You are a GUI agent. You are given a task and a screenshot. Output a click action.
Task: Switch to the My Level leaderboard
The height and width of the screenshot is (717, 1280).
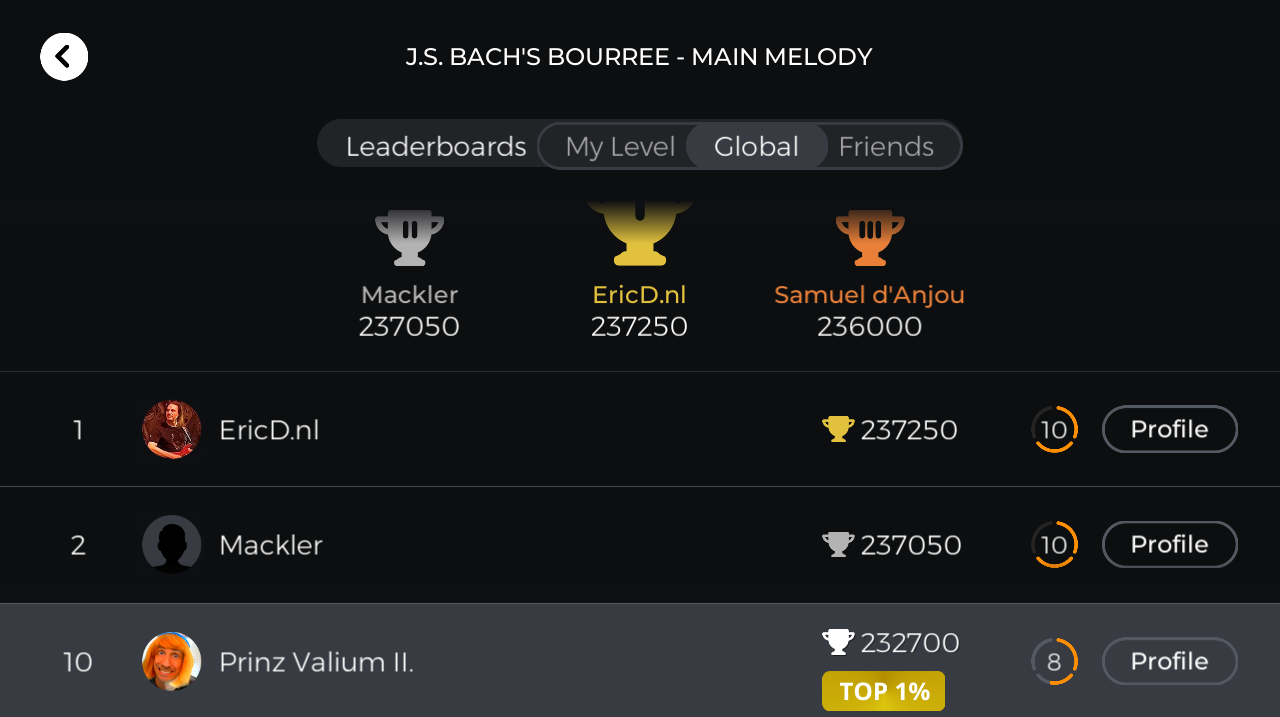click(x=620, y=147)
